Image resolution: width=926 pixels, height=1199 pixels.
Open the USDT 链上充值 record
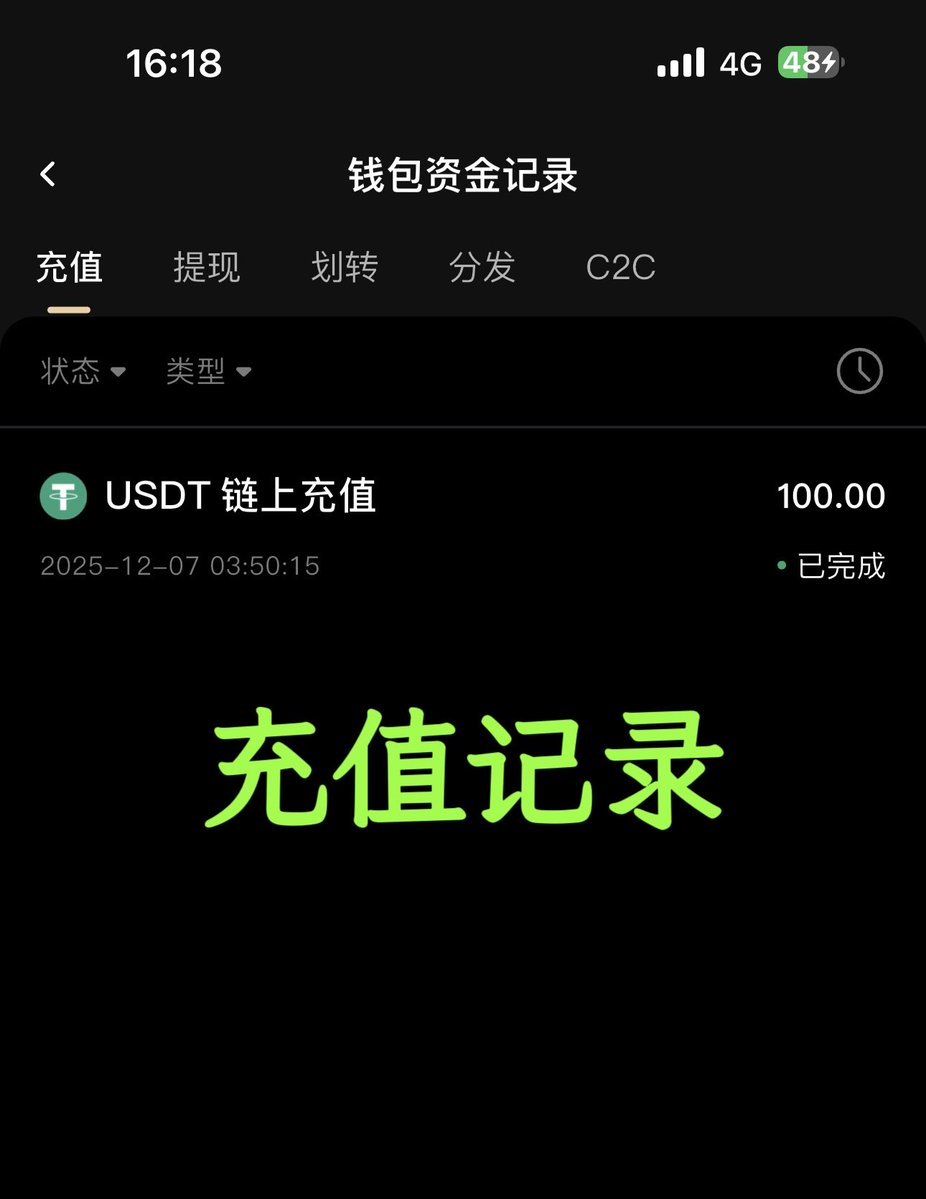(x=462, y=528)
